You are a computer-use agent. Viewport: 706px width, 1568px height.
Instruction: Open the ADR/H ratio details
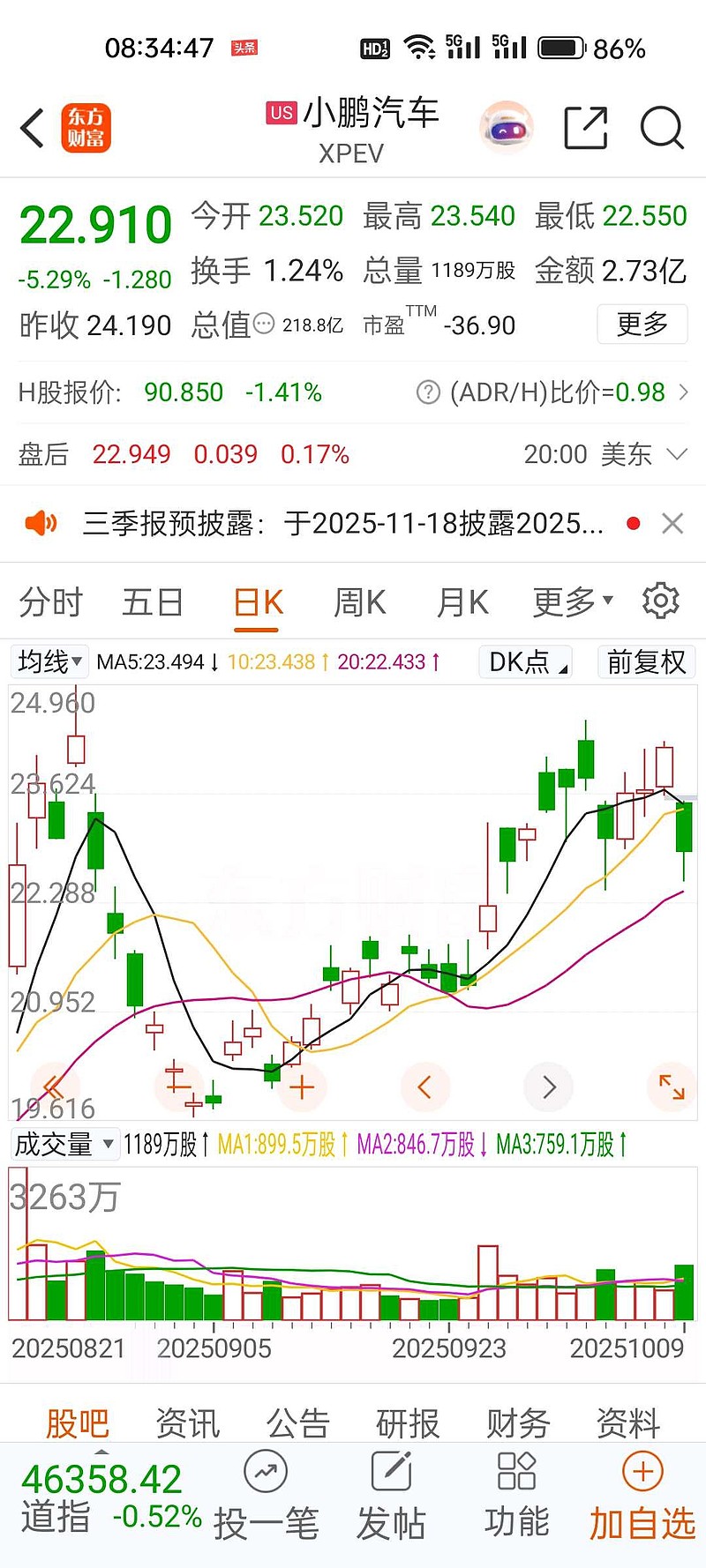pyautogui.click(x=552, y=392)
